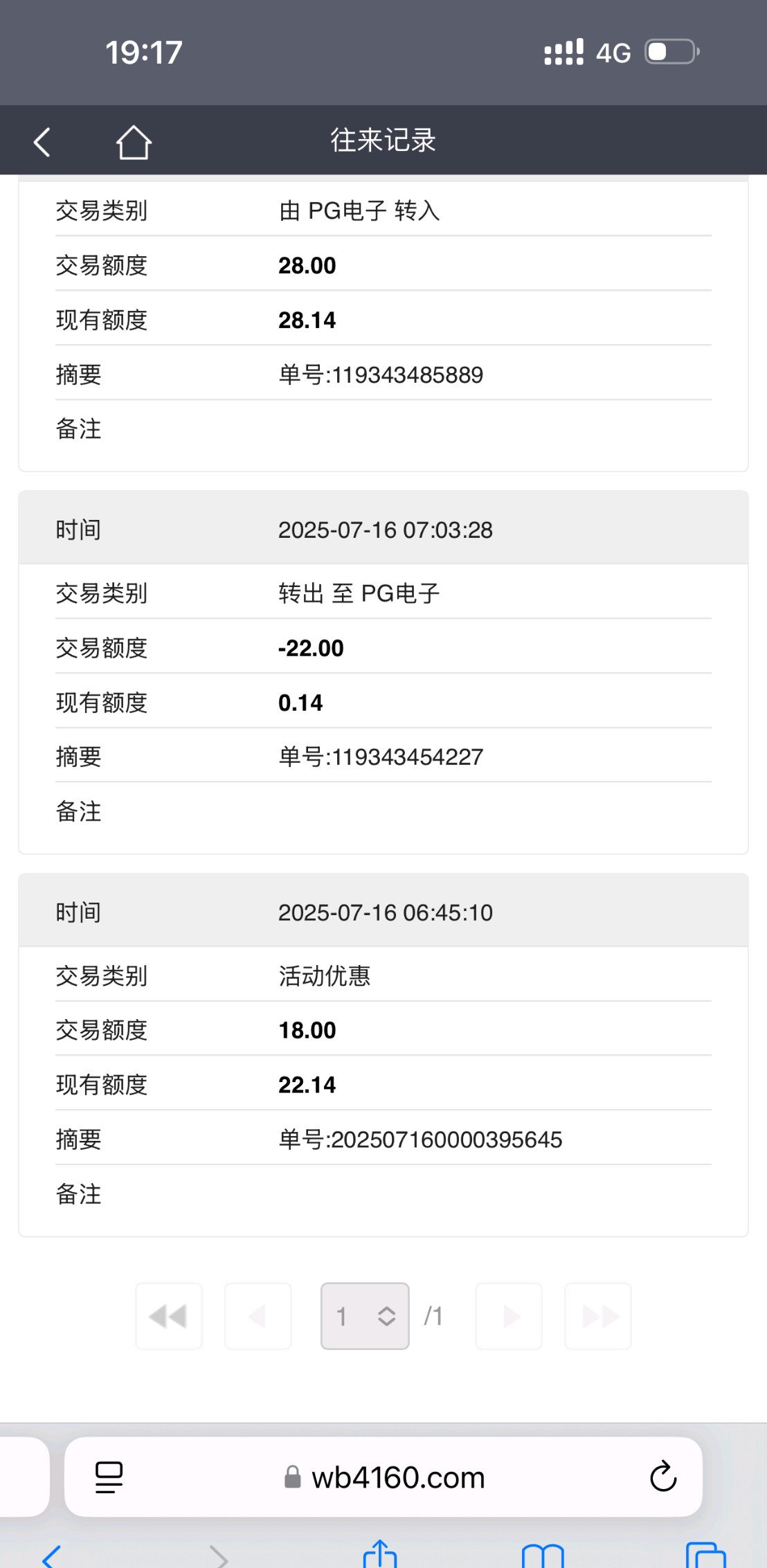Open the page number selector
This screenshot has width=767, height=1568.
(365, 1316)
